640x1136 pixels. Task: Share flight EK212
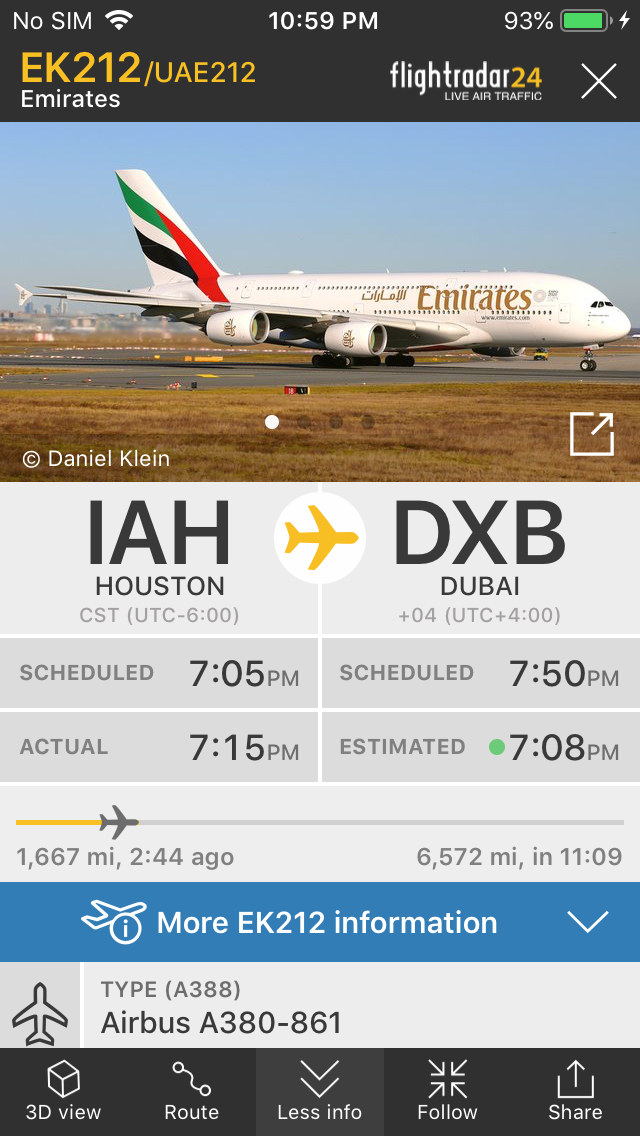575,1092
